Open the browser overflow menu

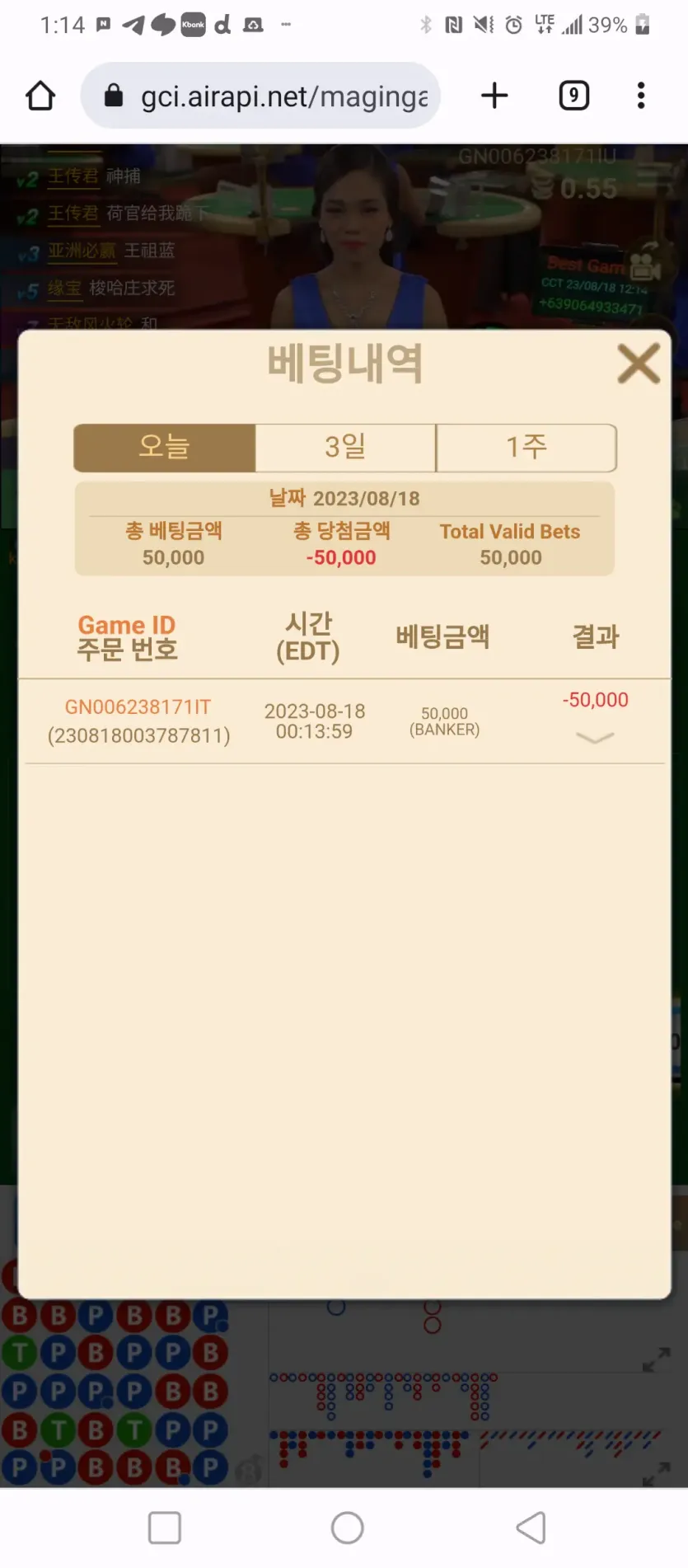point(641,96)
